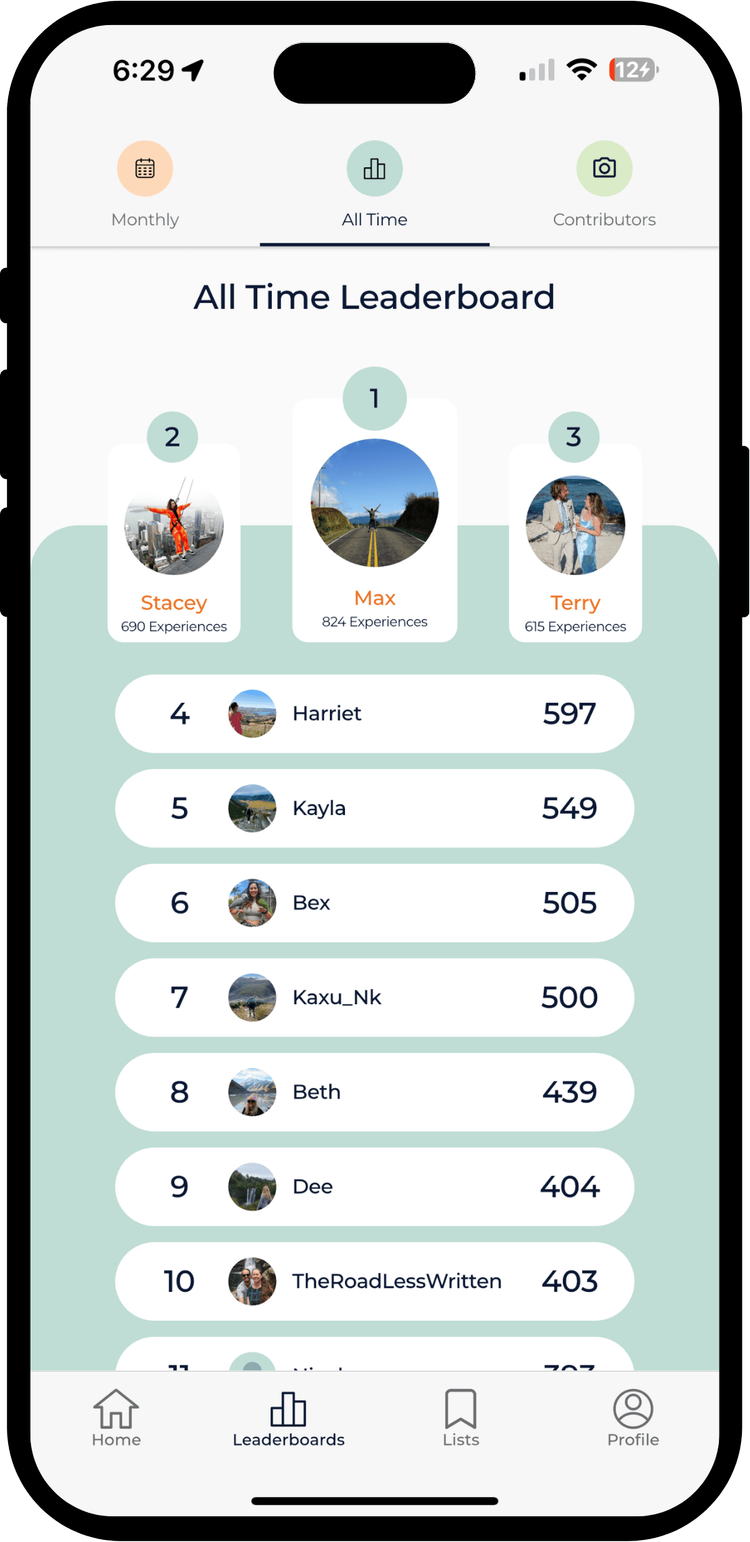Tap the All Time bar chart icon
This screenshot has width=750, height=1542.
pos(374,168)
